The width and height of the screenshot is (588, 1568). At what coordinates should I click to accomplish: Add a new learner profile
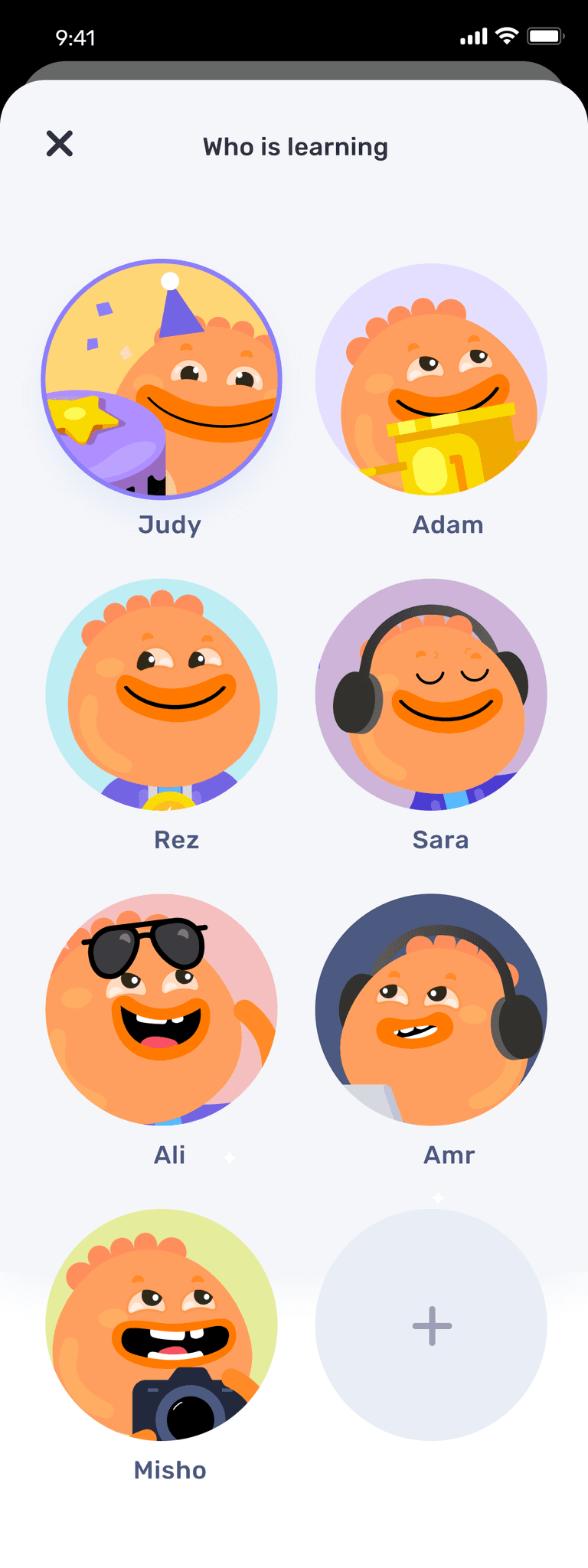pyautogui.click(x=431, y=1325)
